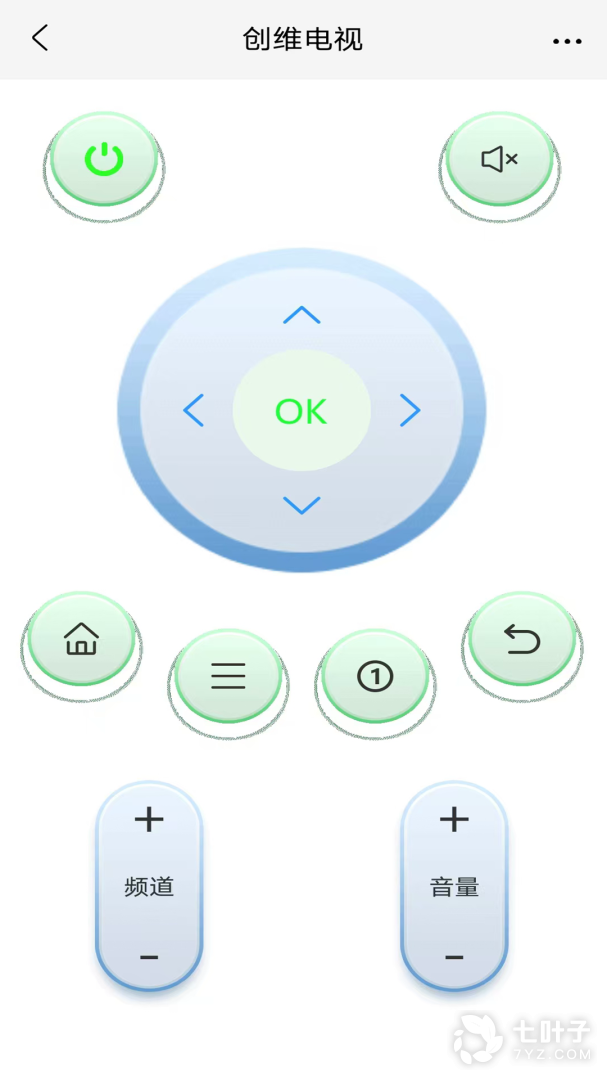The height and width of the screenshot is (1080, 607).
Task: Mute the TV sound
Action: (499, 159)
